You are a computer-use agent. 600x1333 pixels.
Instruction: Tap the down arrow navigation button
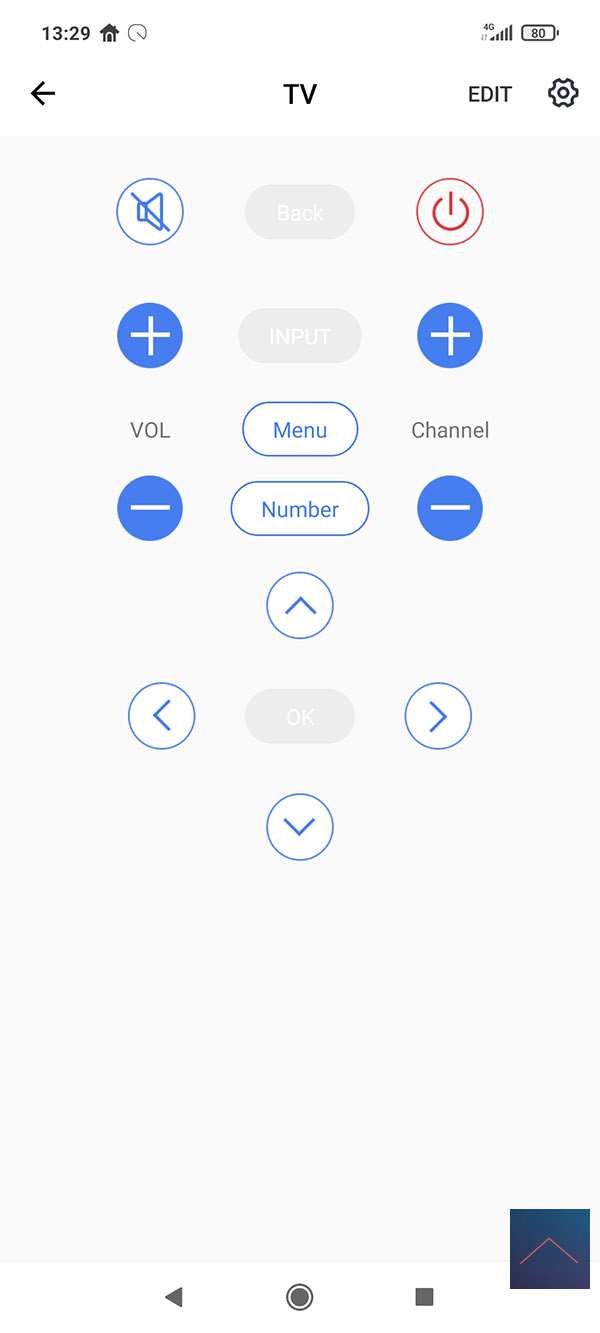click(x=300, y=827)
